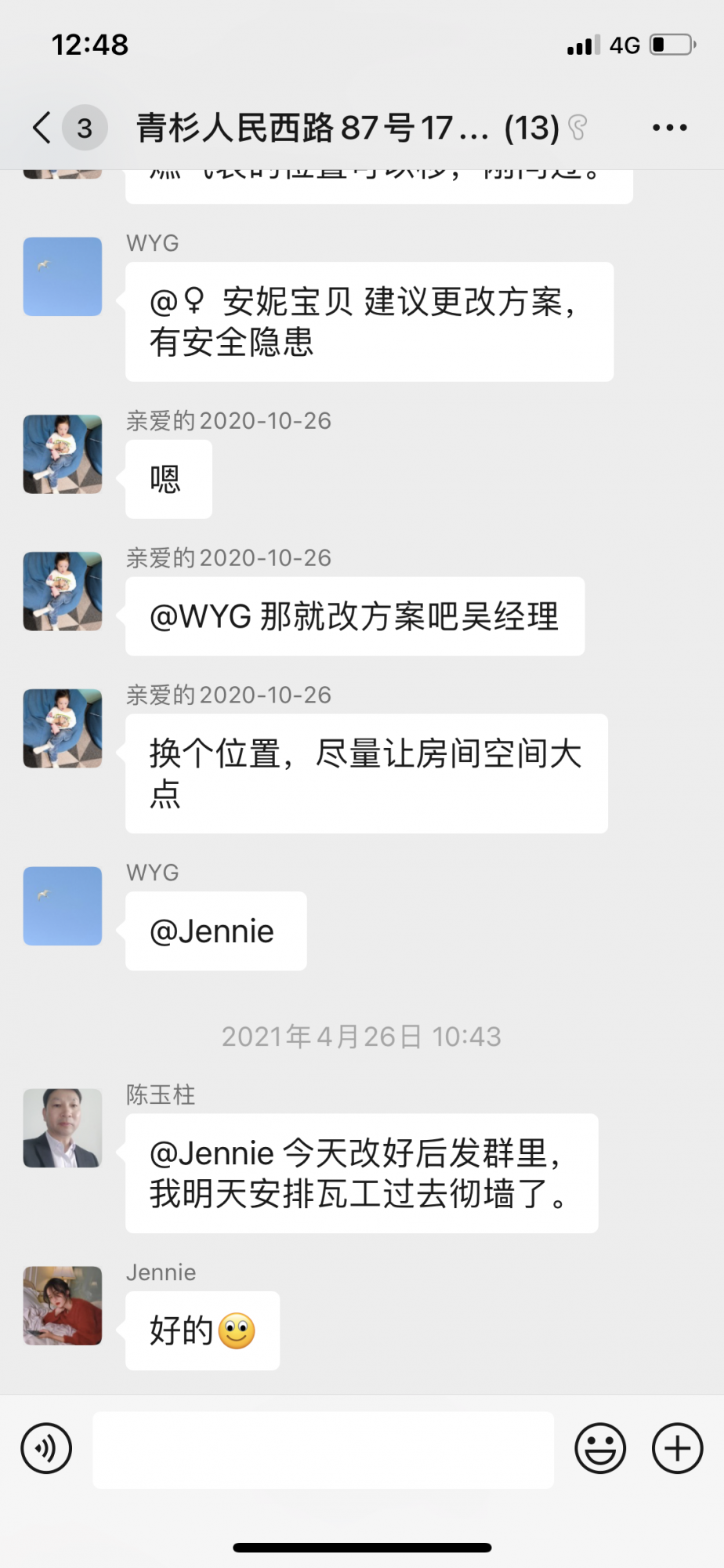Screen dimensions: 724x1568
Task: Switch to voice message input
Action: point(47,1449)
